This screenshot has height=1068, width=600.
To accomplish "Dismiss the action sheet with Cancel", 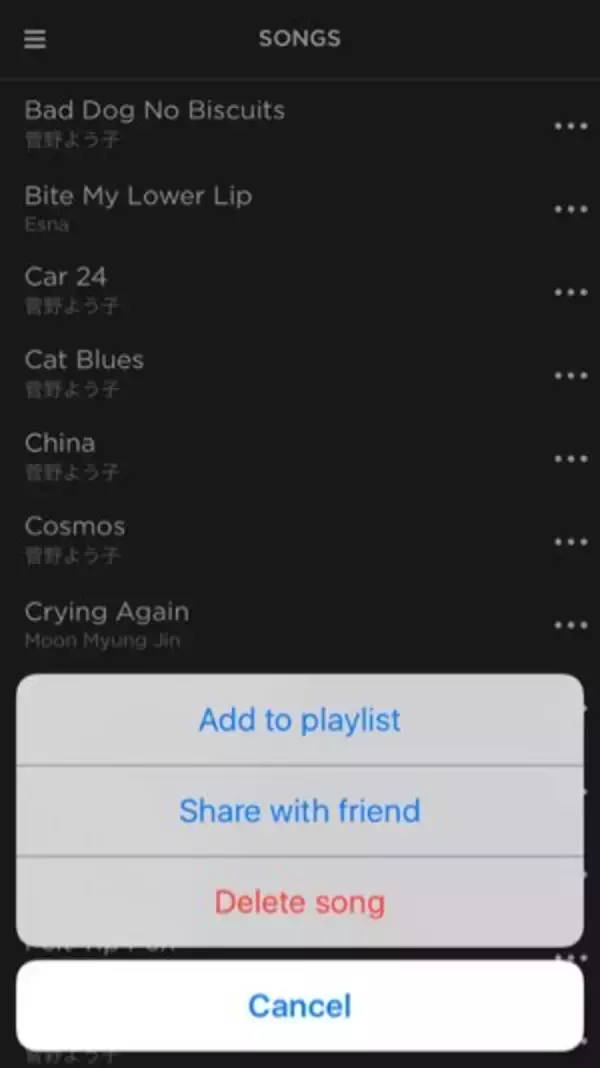I will click(x=300, y=1005).
